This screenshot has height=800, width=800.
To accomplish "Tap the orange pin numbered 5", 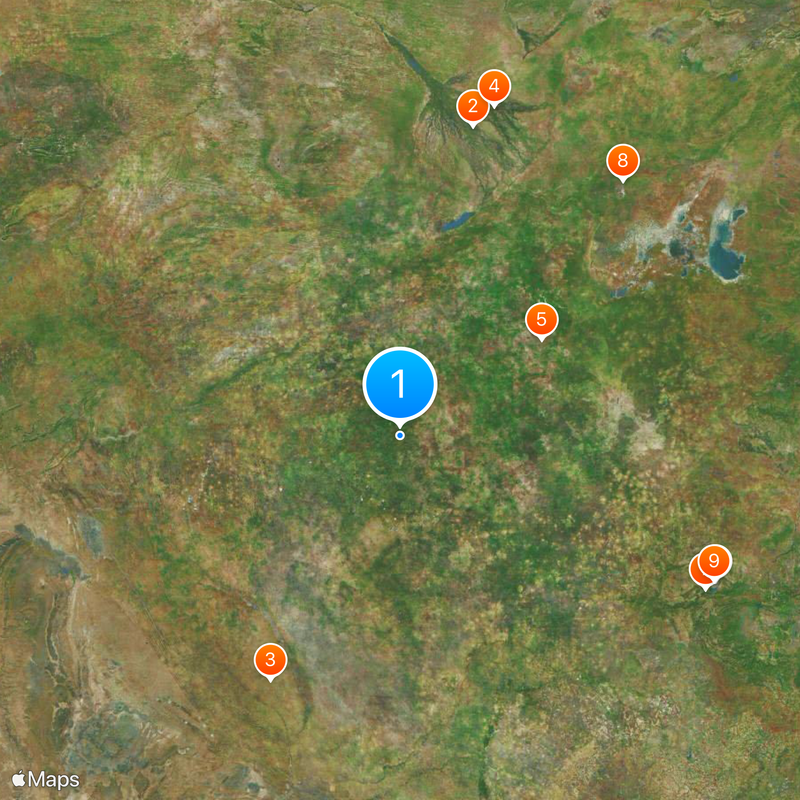I will coord(541,320).
